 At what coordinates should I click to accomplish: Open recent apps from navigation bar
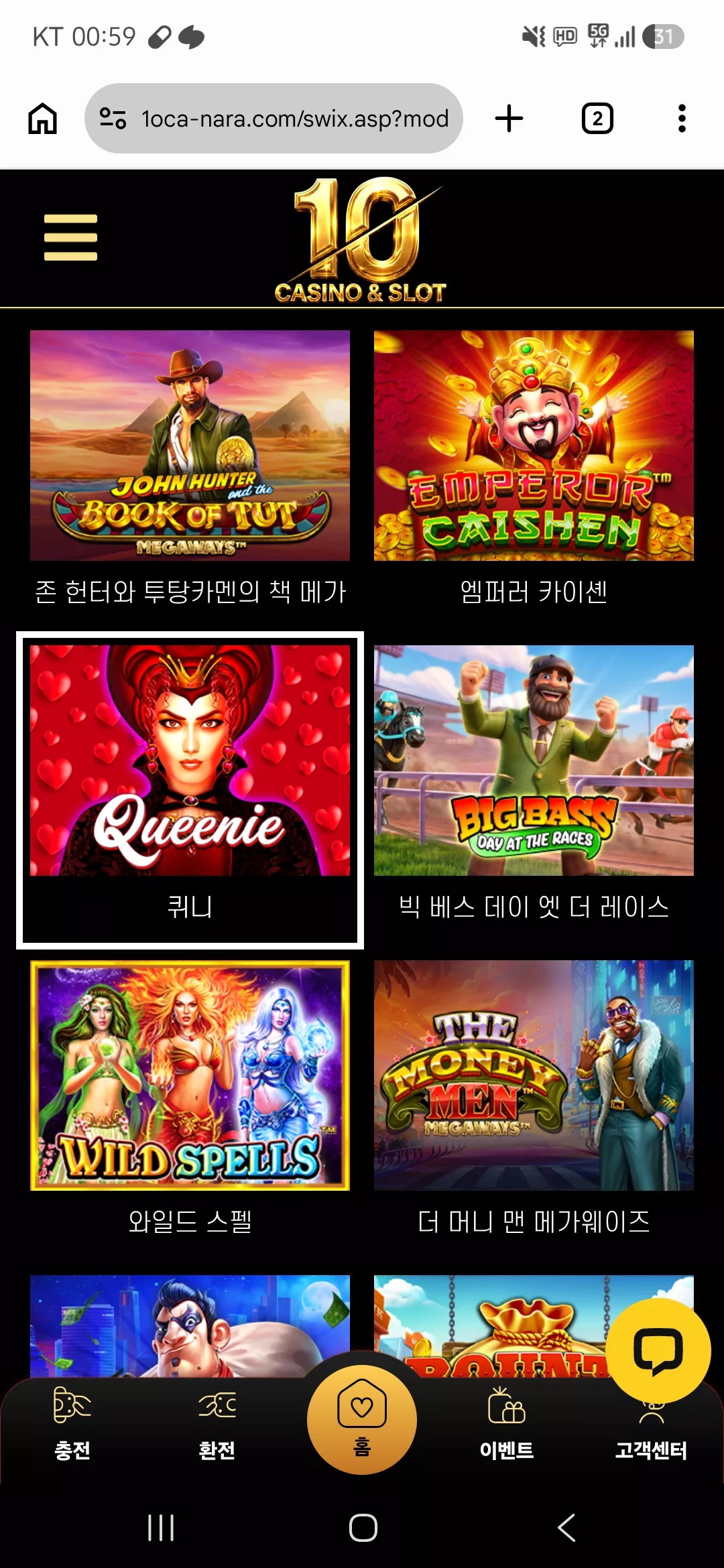tap(161, 1528)
